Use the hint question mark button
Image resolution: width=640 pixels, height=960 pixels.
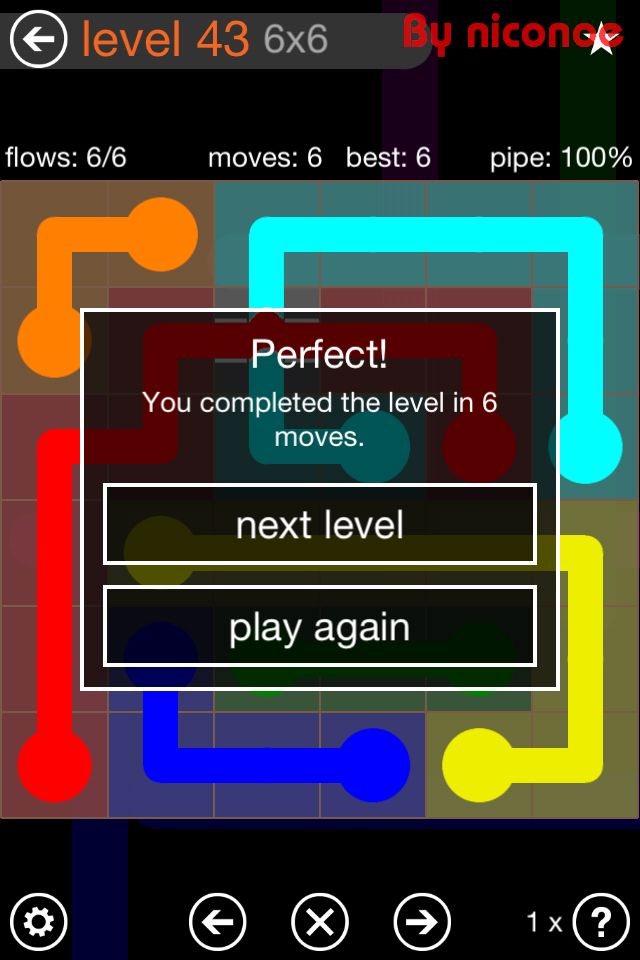(601, 921)
